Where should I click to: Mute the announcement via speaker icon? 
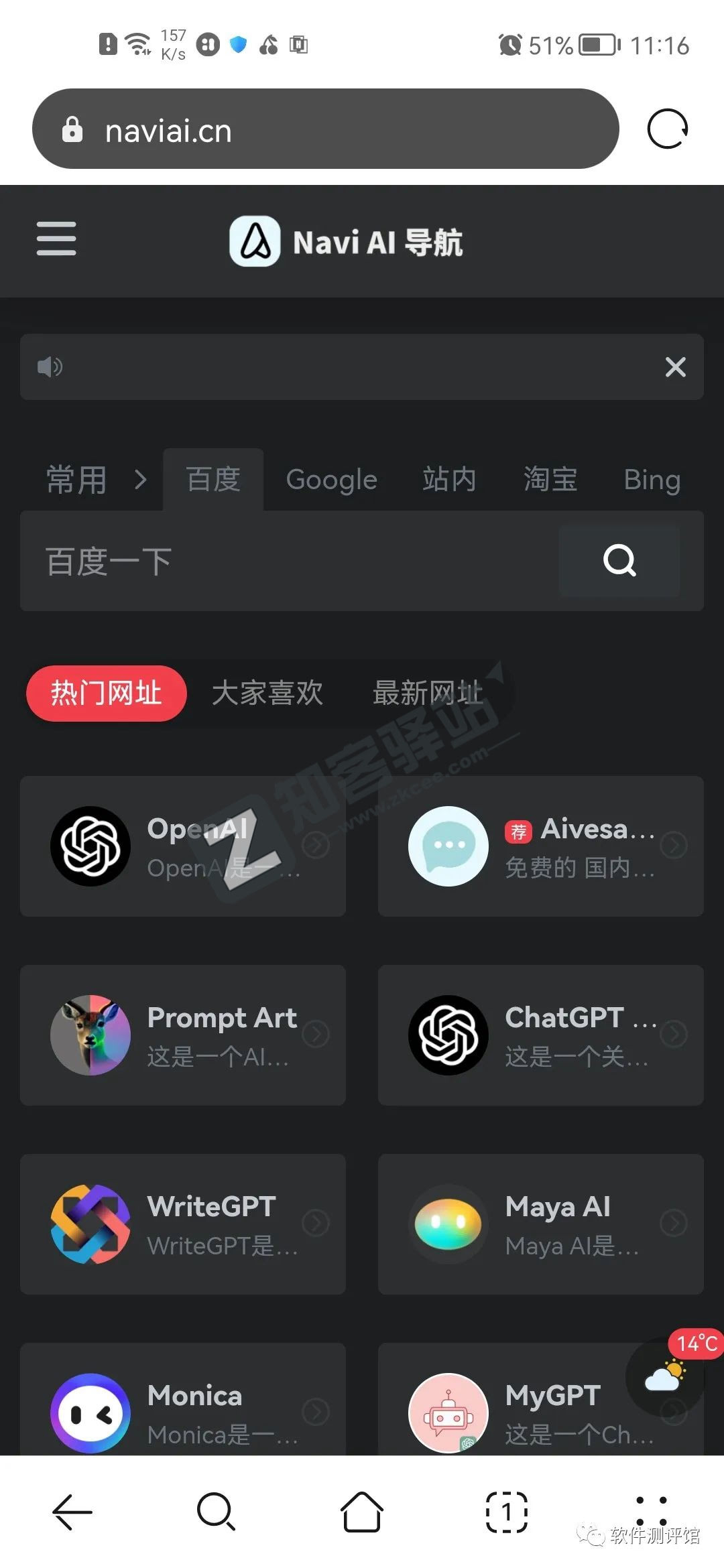coord(50,367)
